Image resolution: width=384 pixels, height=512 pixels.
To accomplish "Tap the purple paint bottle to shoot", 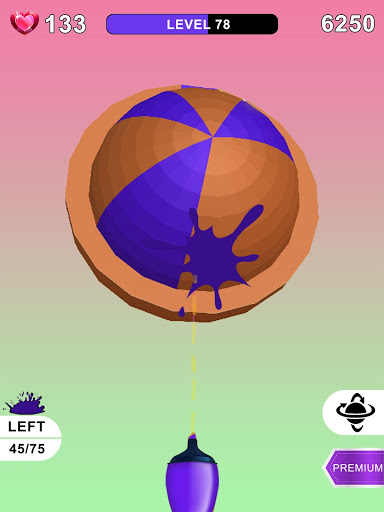I will (x=192, y=475).
